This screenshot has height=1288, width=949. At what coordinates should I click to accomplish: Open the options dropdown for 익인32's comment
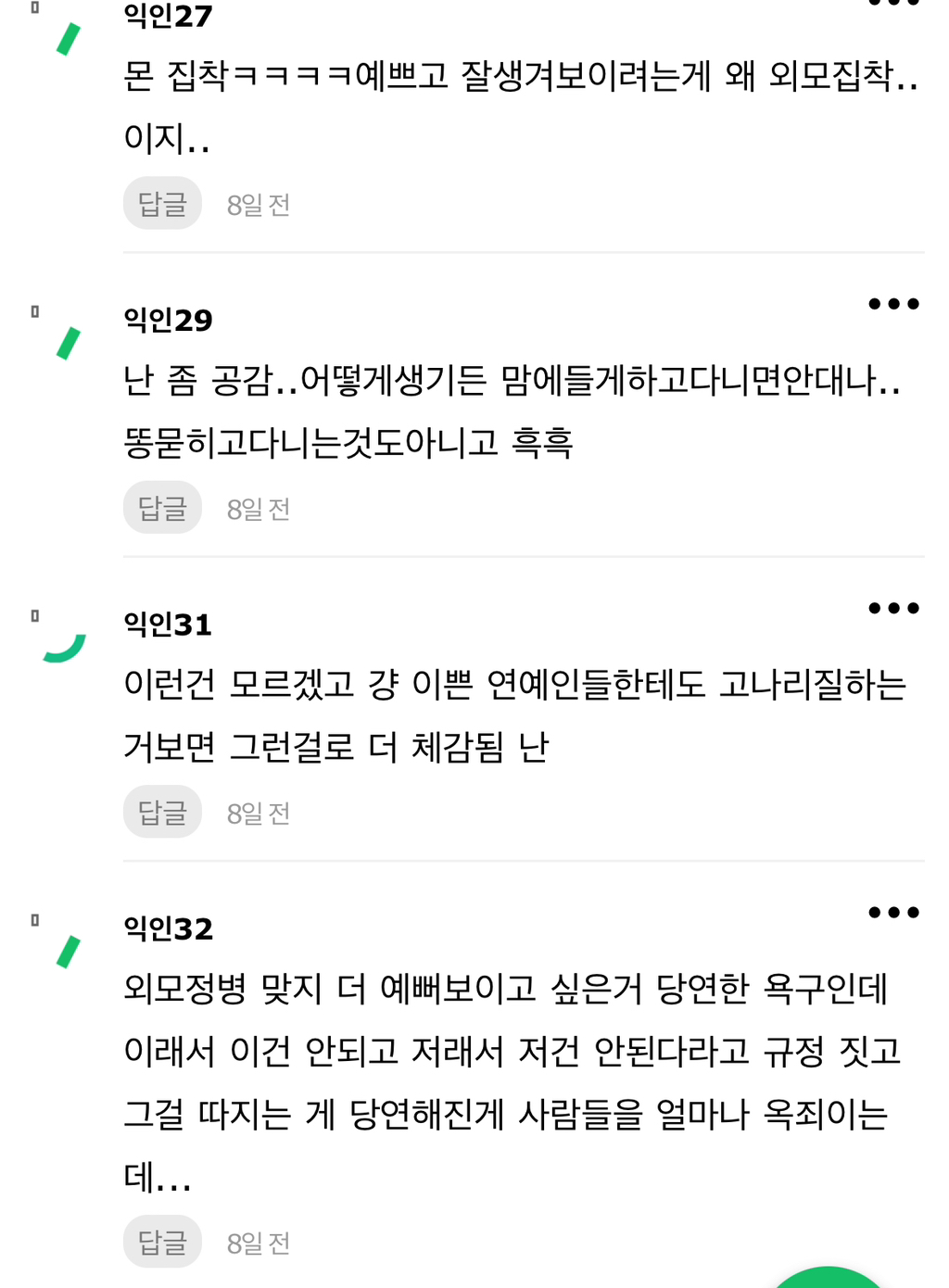tap(894, 911)
